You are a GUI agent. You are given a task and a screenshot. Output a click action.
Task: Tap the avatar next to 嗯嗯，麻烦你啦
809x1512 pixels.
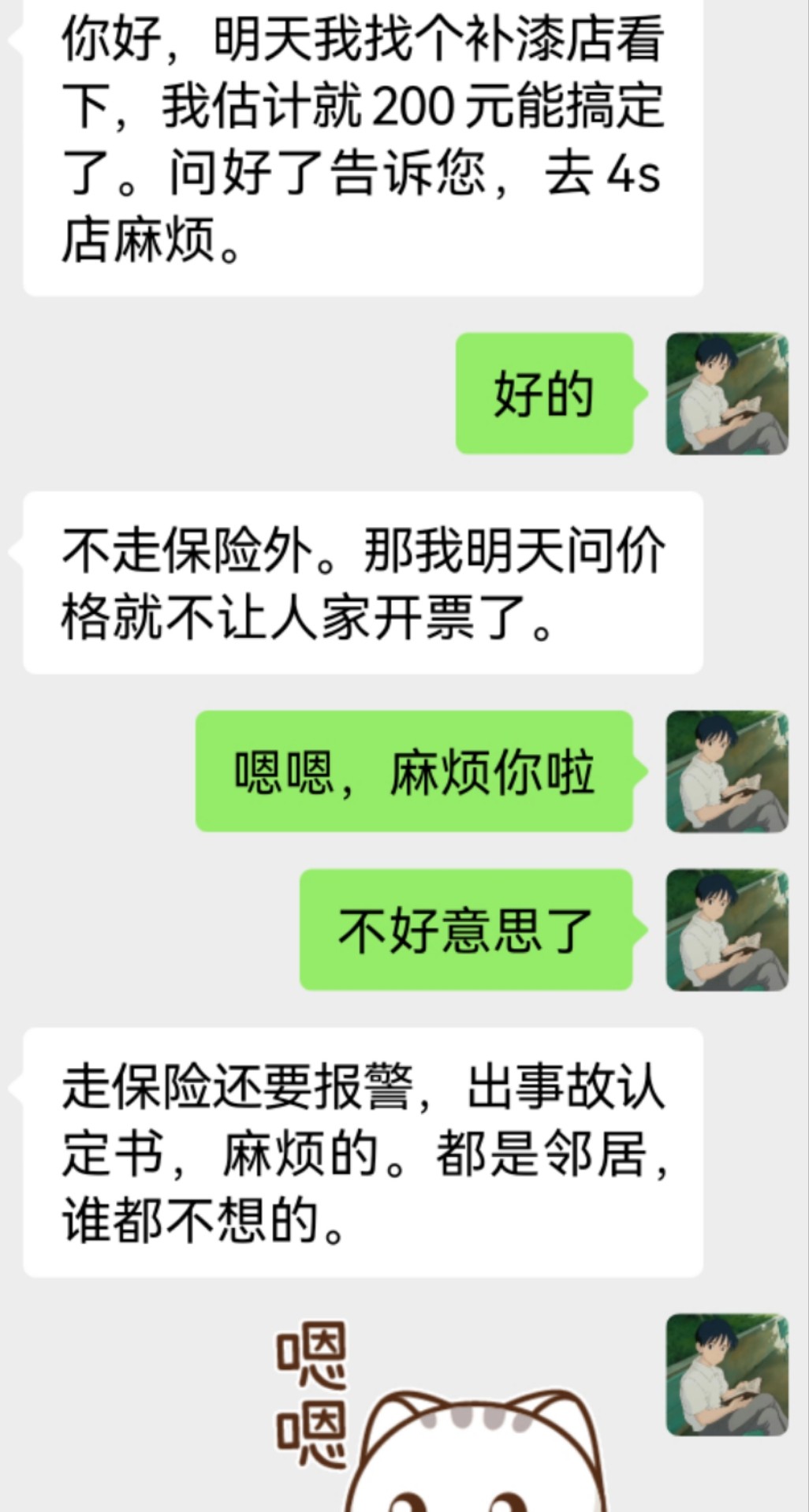(x=727, y=771)
